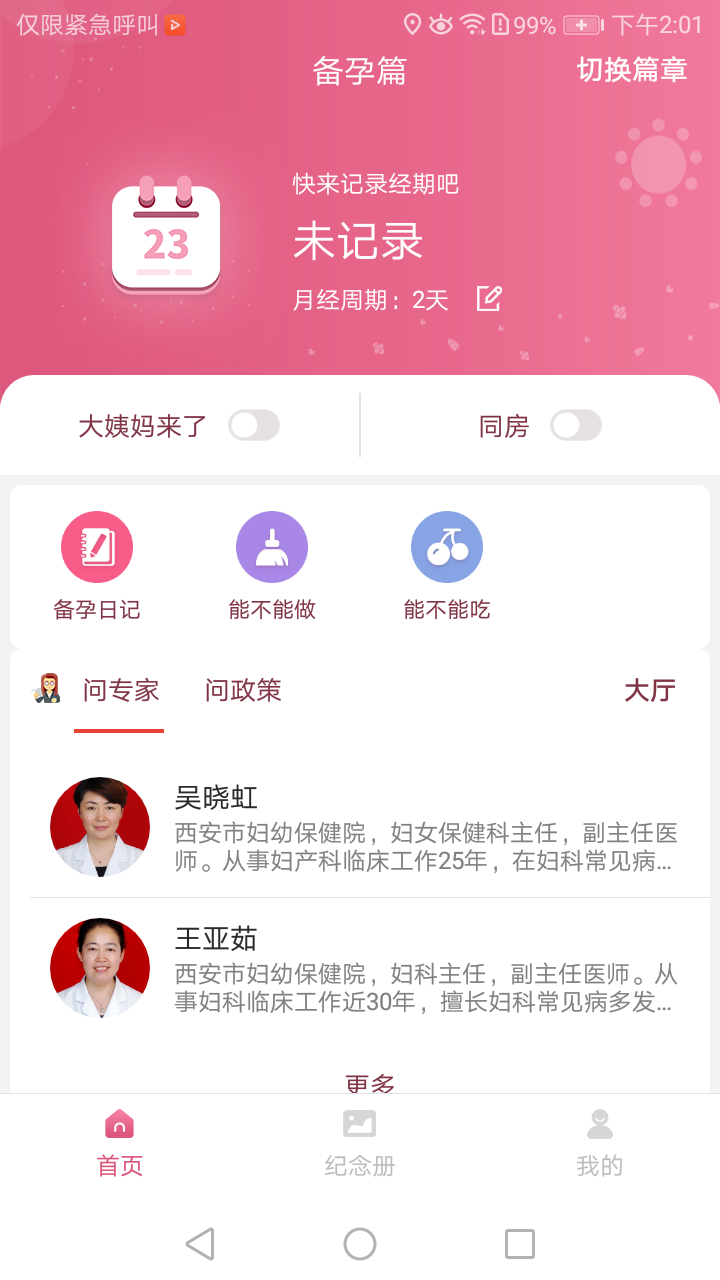
Task: Select the 能不能做 broom icon
Action: 271,546
